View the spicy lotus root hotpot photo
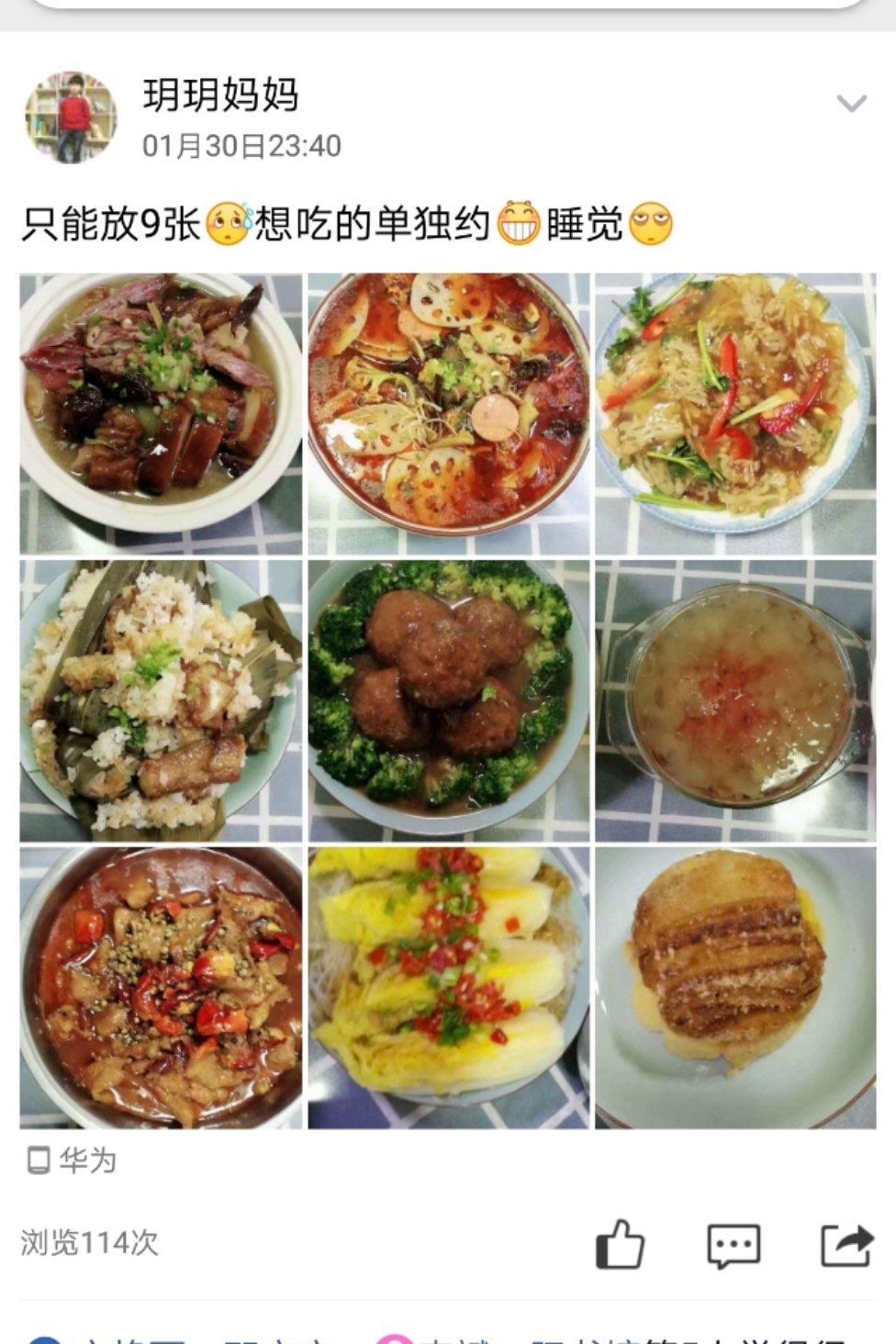The image size is (896, 1344). click(x=448, y=414)
